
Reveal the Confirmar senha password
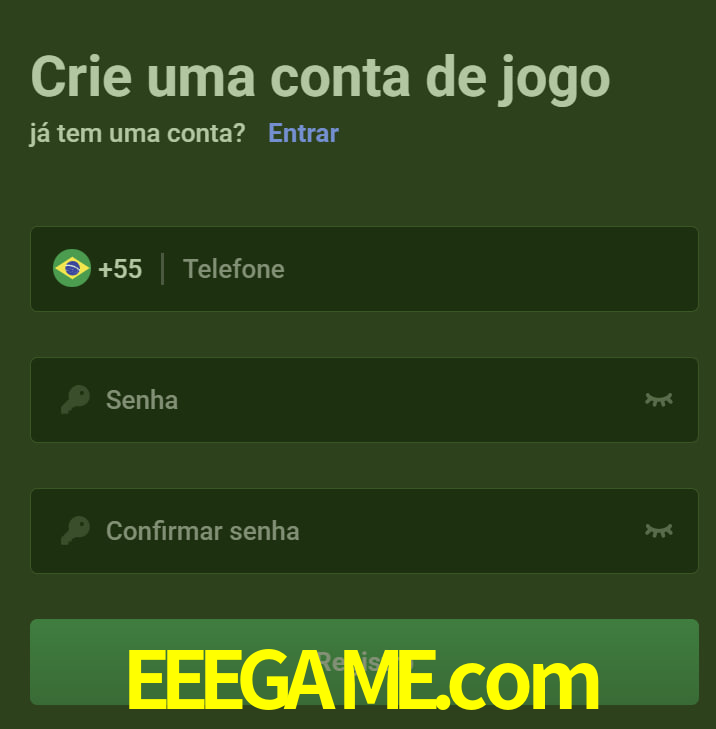coord(658,531)
